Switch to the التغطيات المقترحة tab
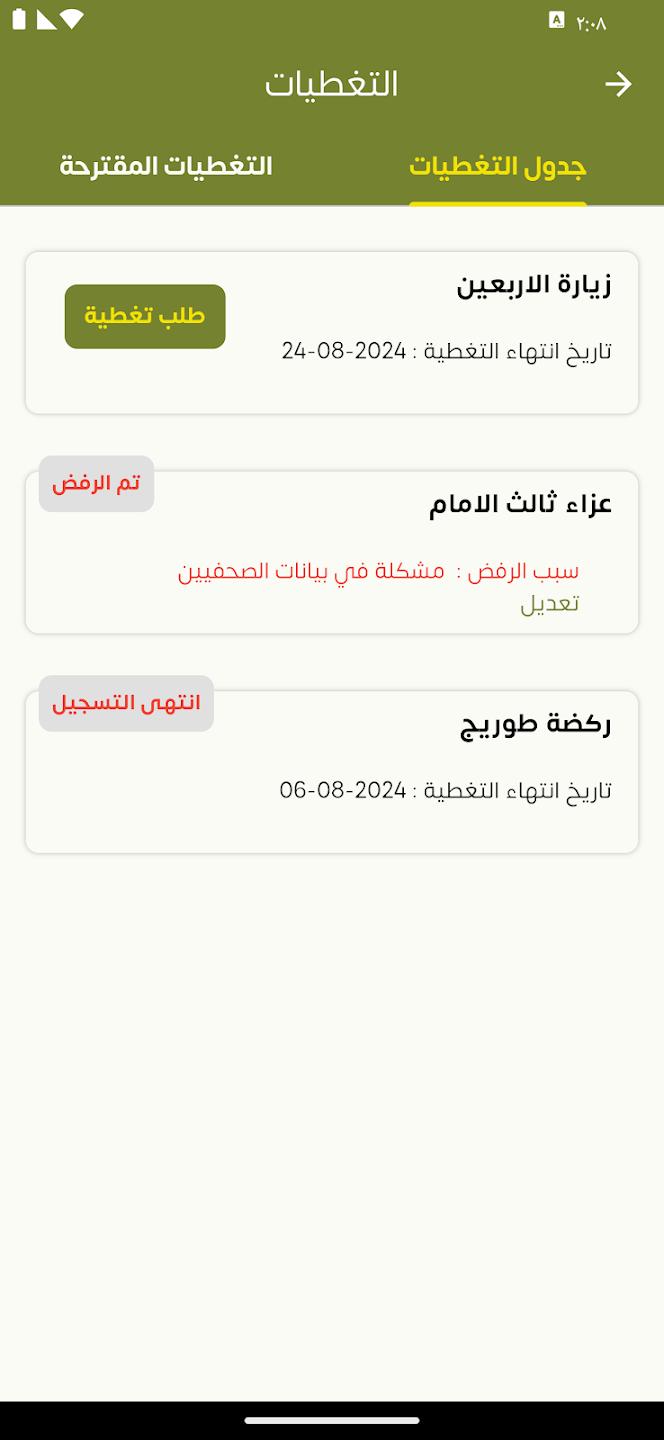The image size is (664, 1440). (x=166, y=166)
